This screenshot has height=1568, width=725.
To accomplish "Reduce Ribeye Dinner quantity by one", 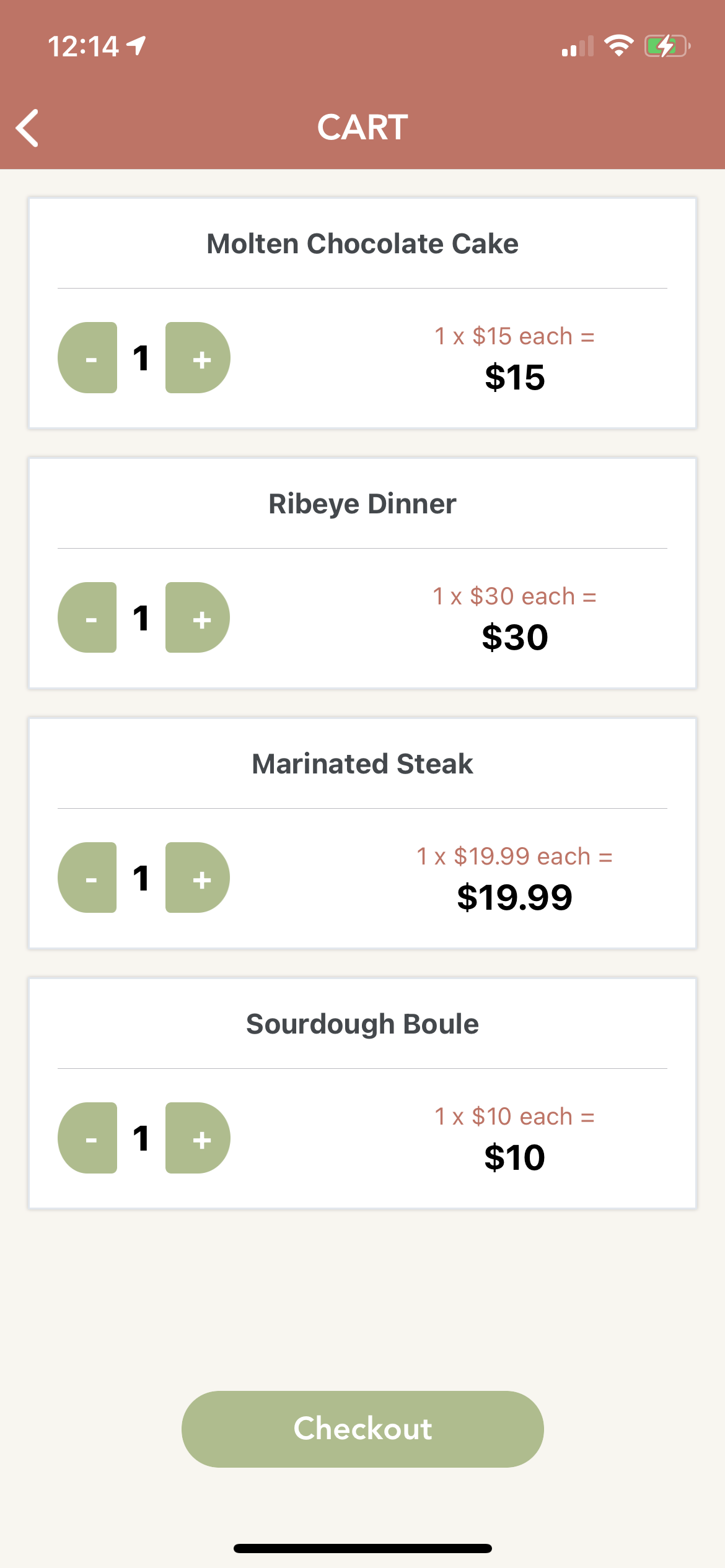I will [88, 618].
